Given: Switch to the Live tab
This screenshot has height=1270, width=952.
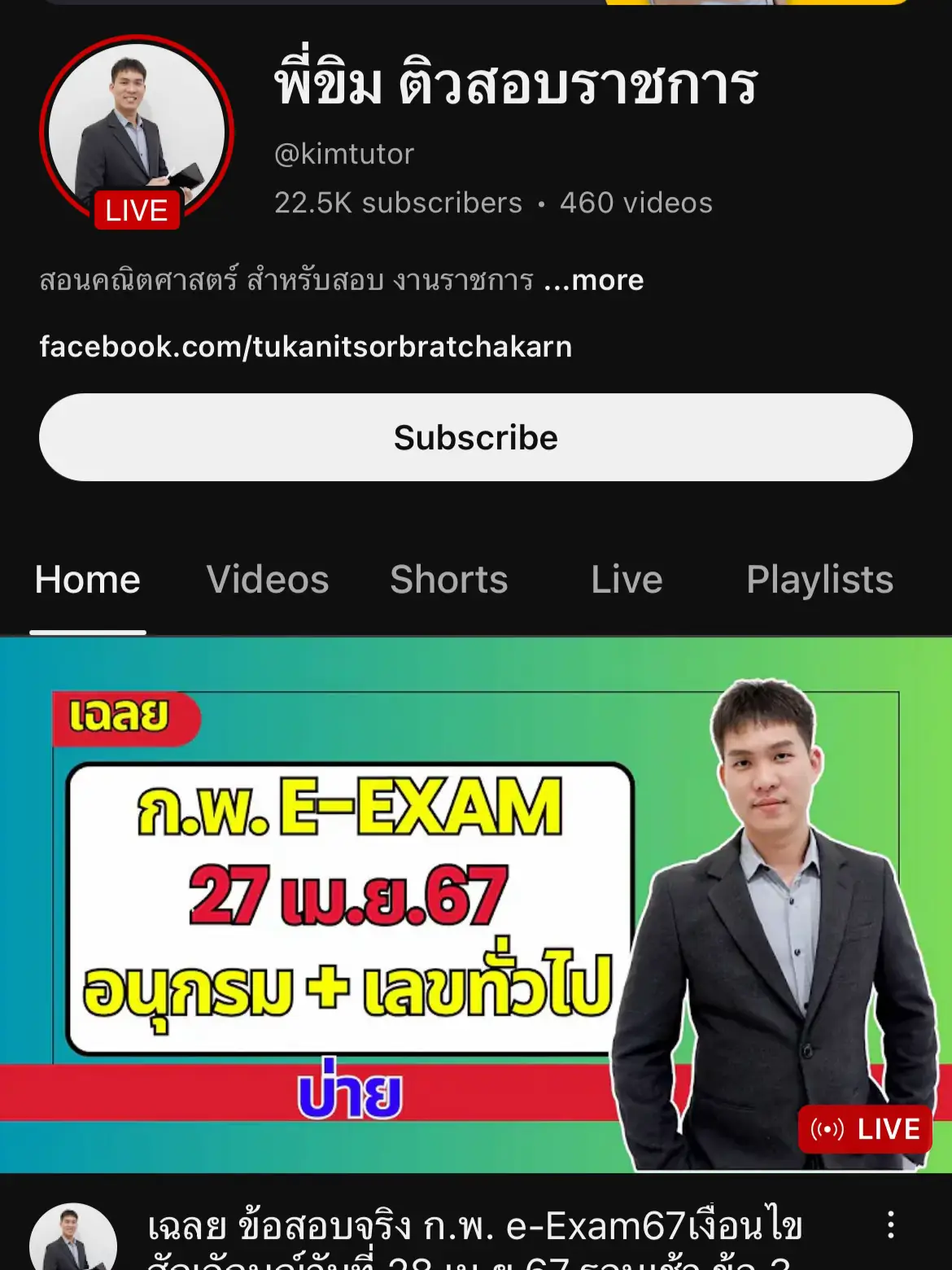Looking at the screenshot, I should [627, 580].
